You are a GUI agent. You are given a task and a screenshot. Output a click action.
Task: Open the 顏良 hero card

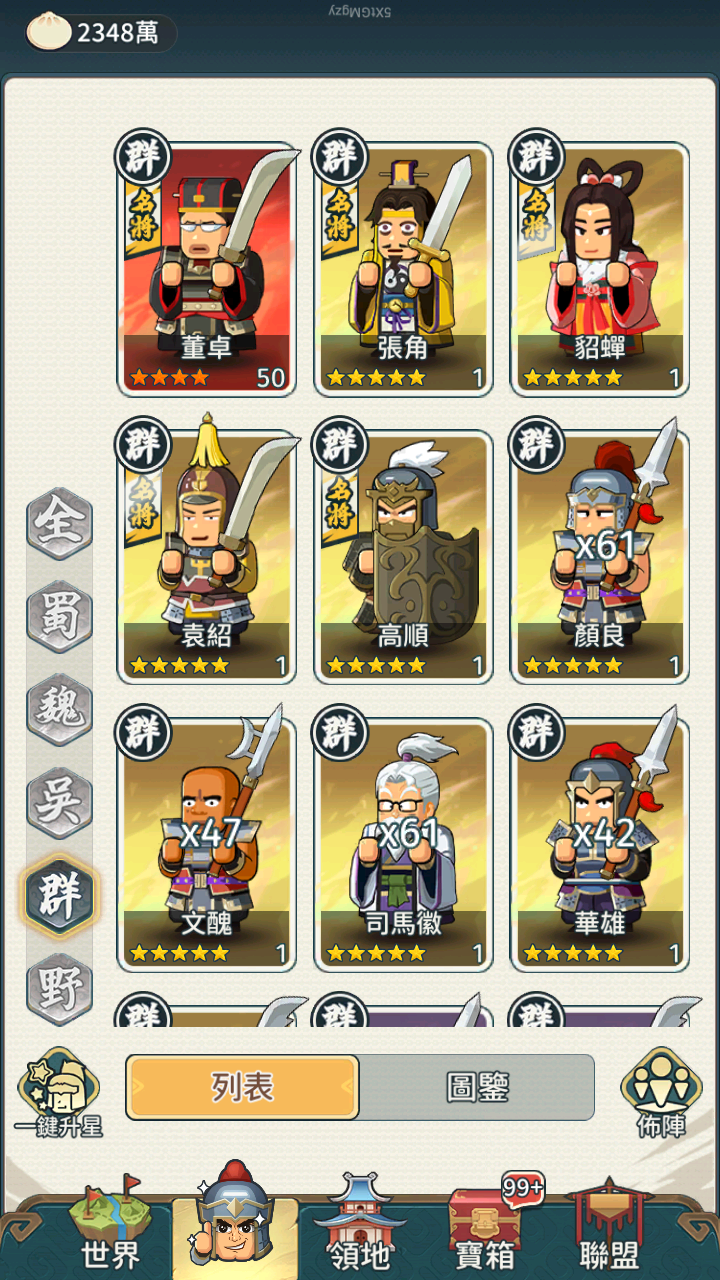[x=600, y=558]
